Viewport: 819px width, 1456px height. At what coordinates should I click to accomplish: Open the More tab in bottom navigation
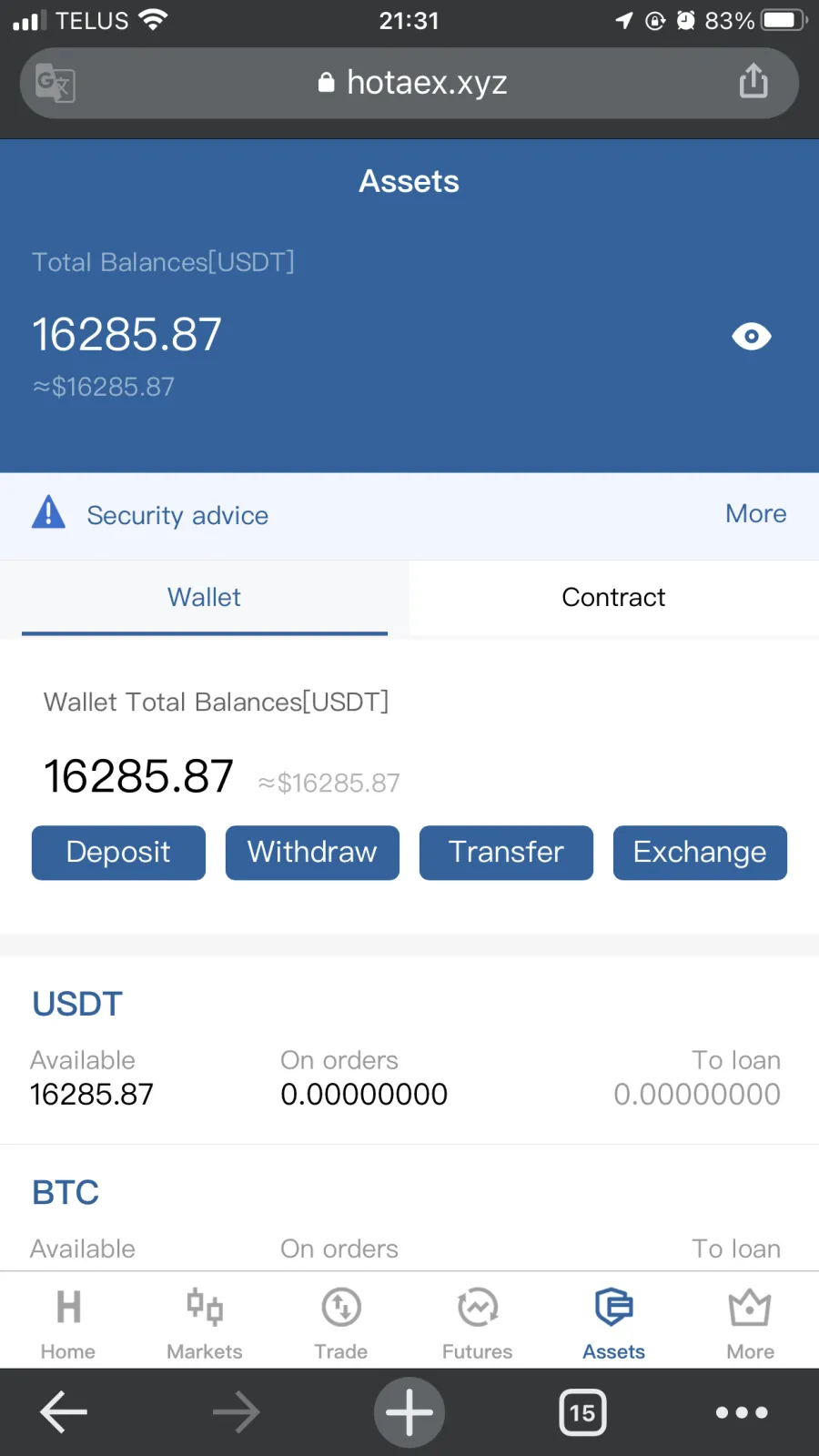click(751, 1323)
